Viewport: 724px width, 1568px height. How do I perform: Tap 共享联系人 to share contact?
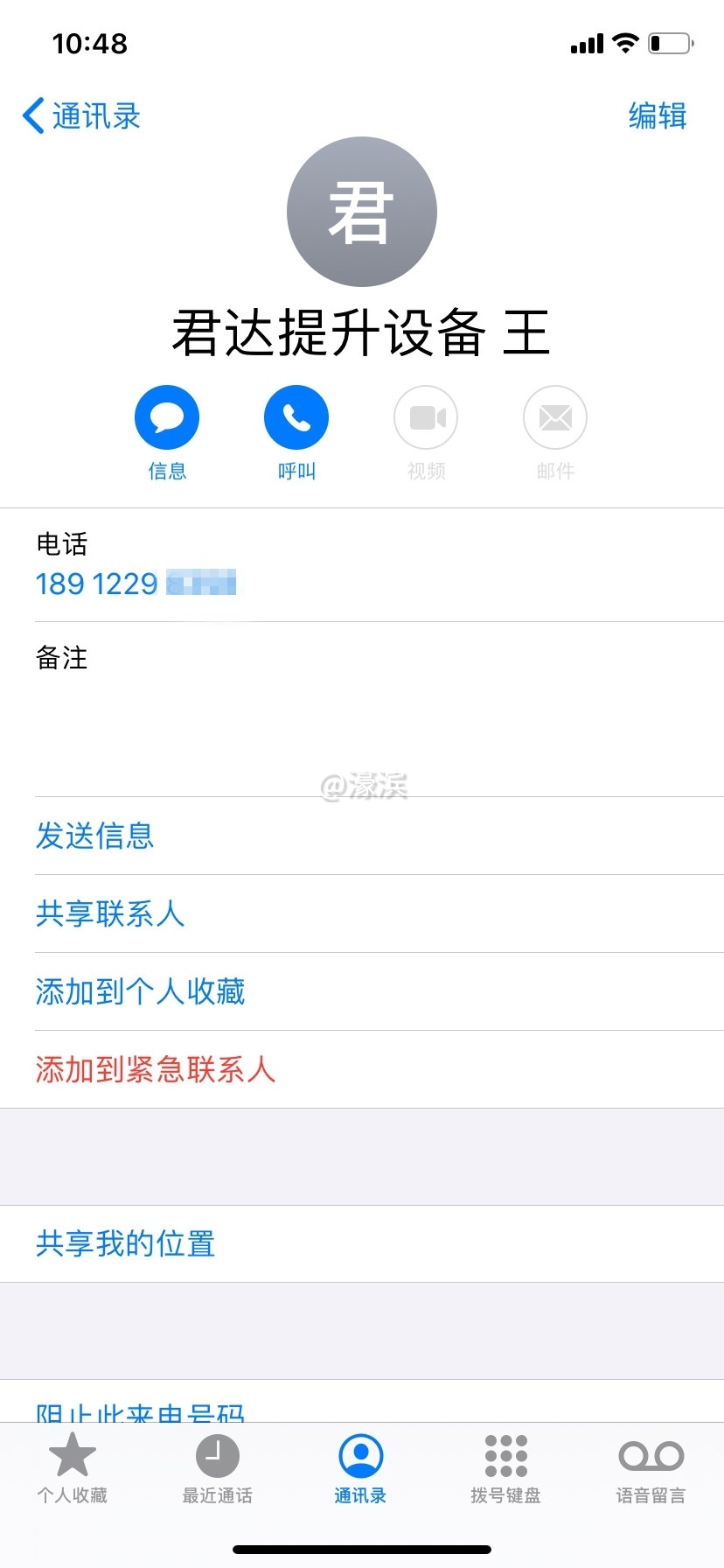click(x=109, y=913)
